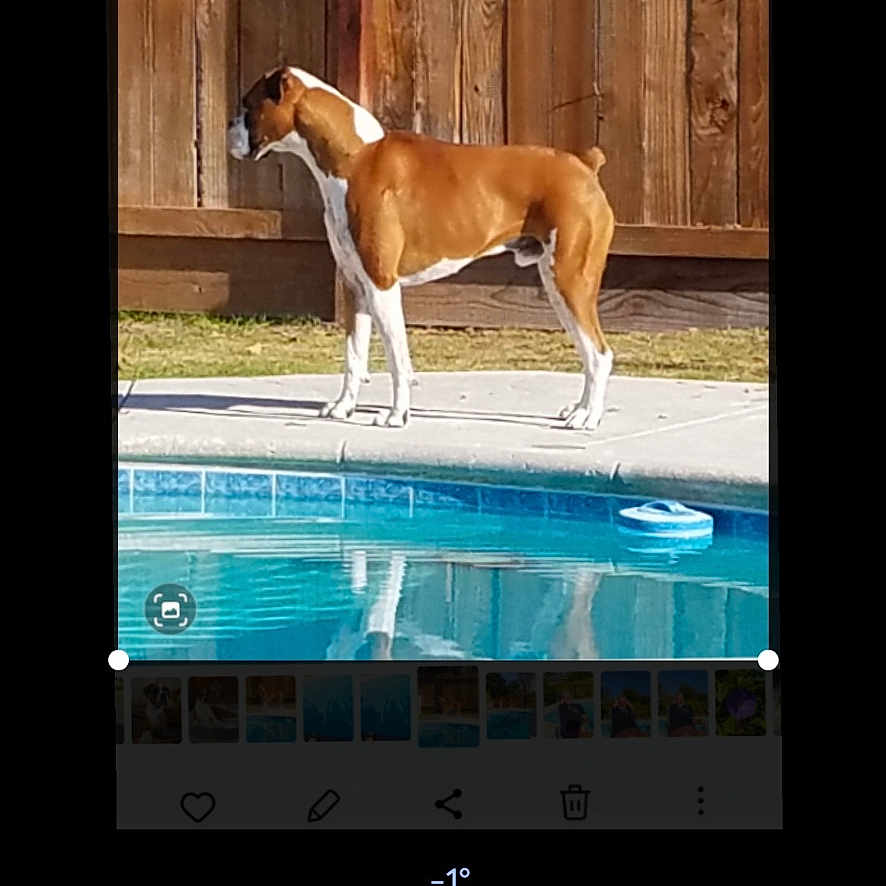Open the pencil edit tool

(x=323, y=805)
